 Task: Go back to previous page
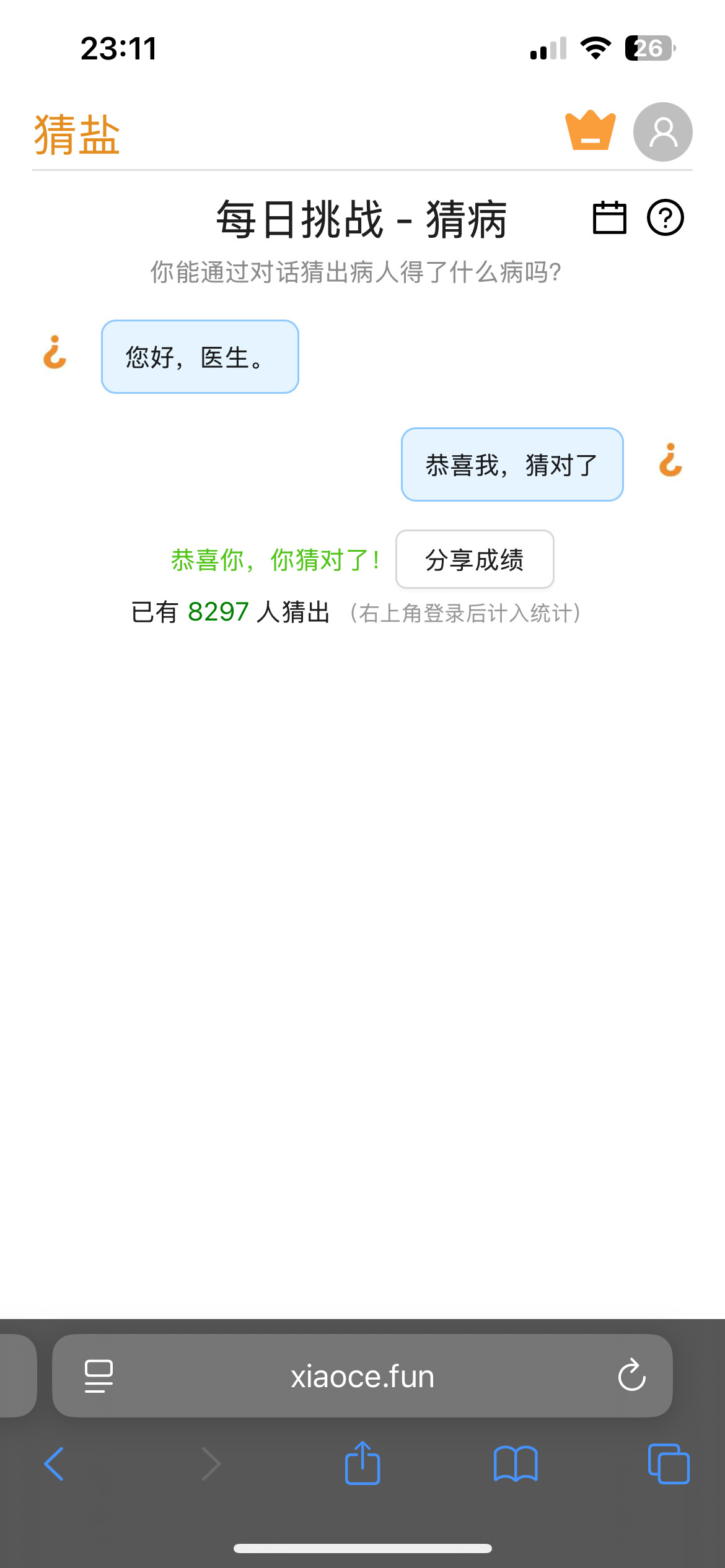(55, 1464)
